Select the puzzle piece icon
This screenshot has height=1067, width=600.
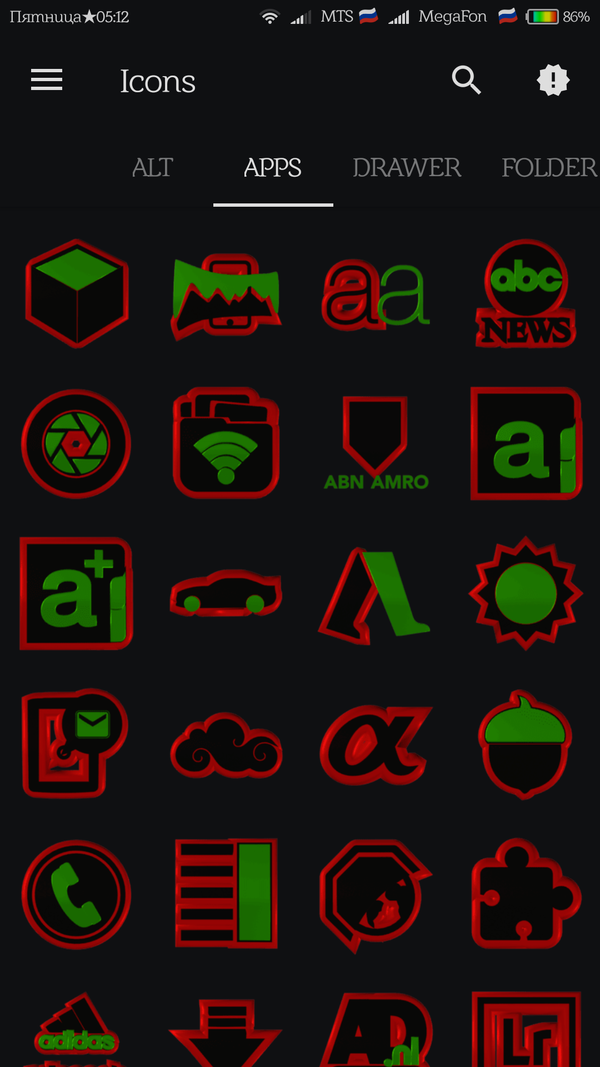click(526, 893)
